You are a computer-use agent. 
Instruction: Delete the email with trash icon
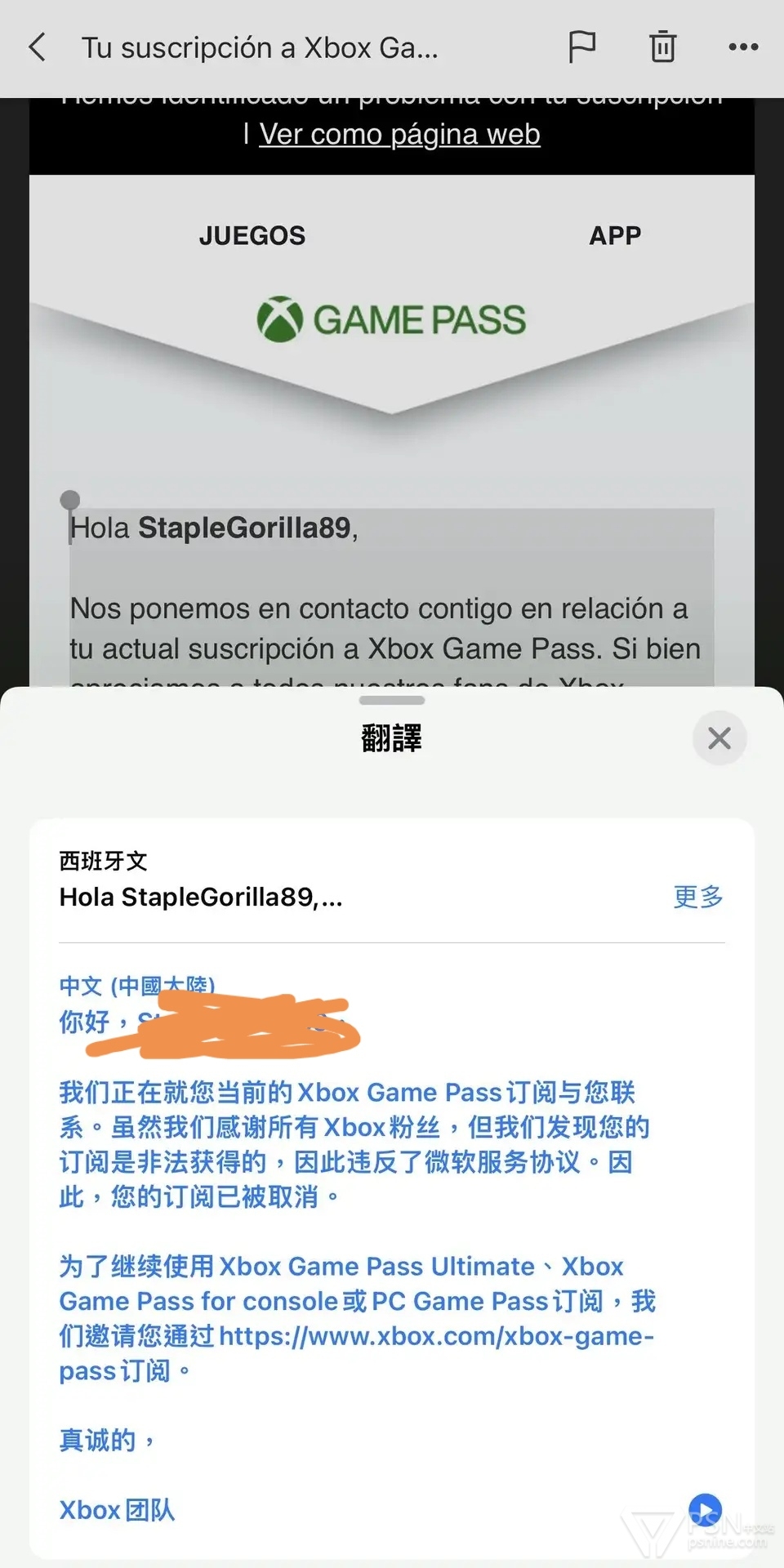click(662, 47)
